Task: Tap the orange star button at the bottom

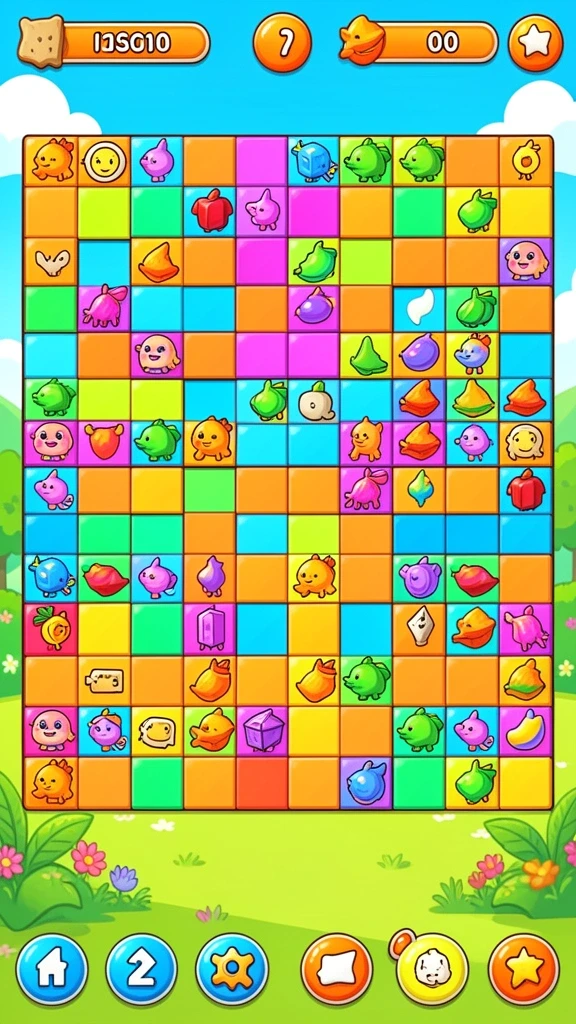Action: coord(524,969)
